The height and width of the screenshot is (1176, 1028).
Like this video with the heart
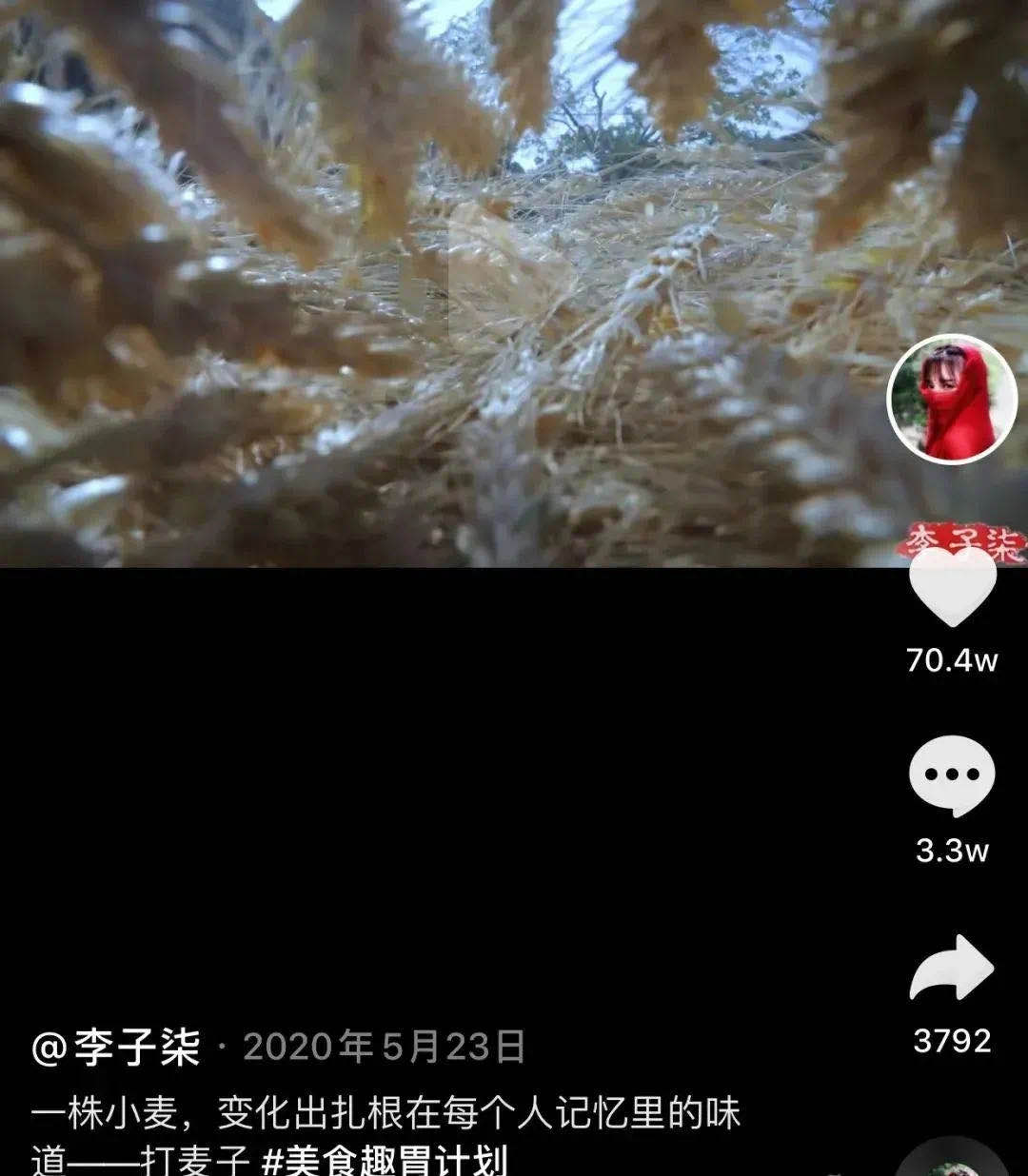952,588
